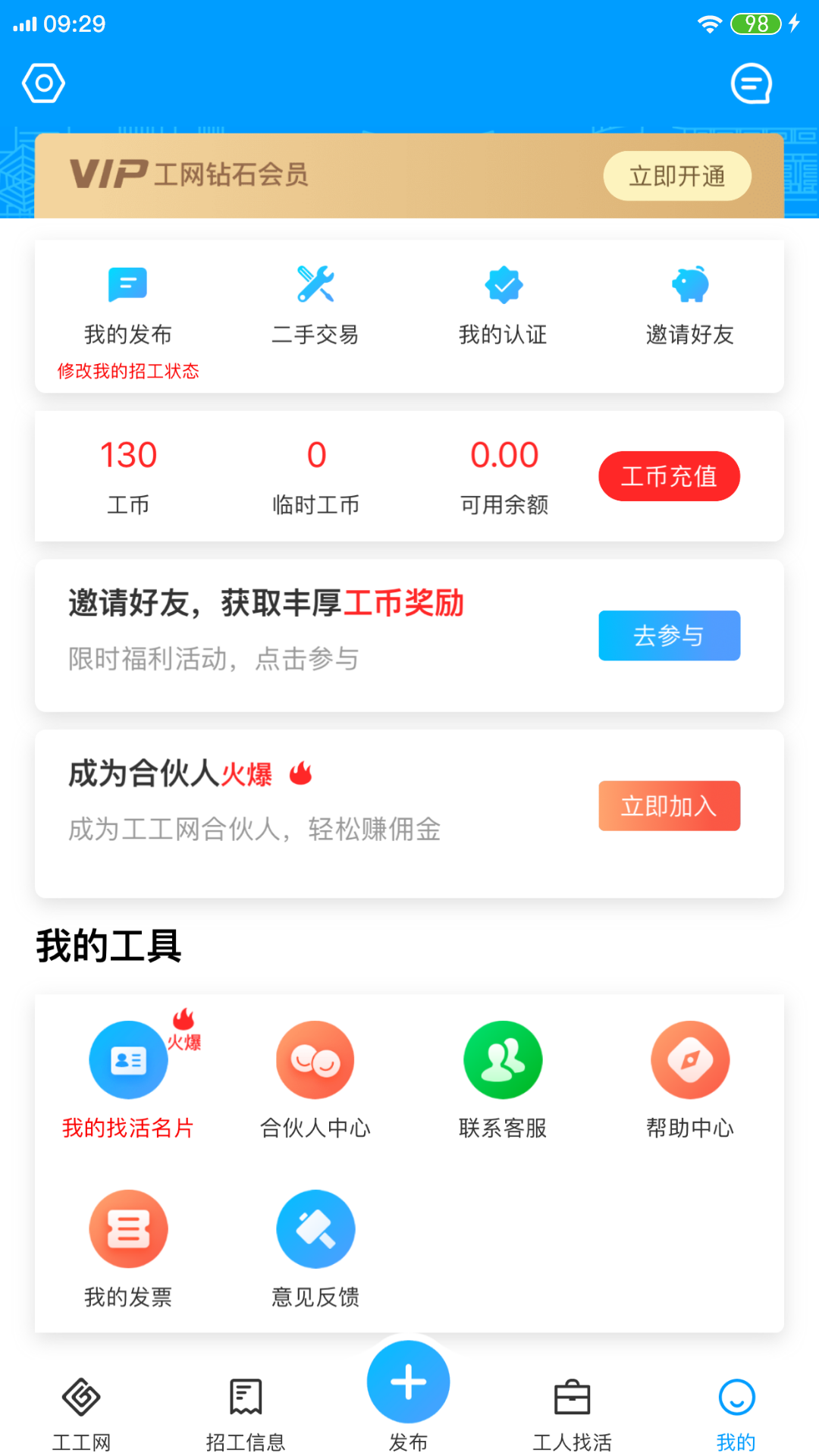The width and height of the screenshot is (819, 1456).
Task: Tap 立即加入 to become a partner
Action: click(670, 805)
